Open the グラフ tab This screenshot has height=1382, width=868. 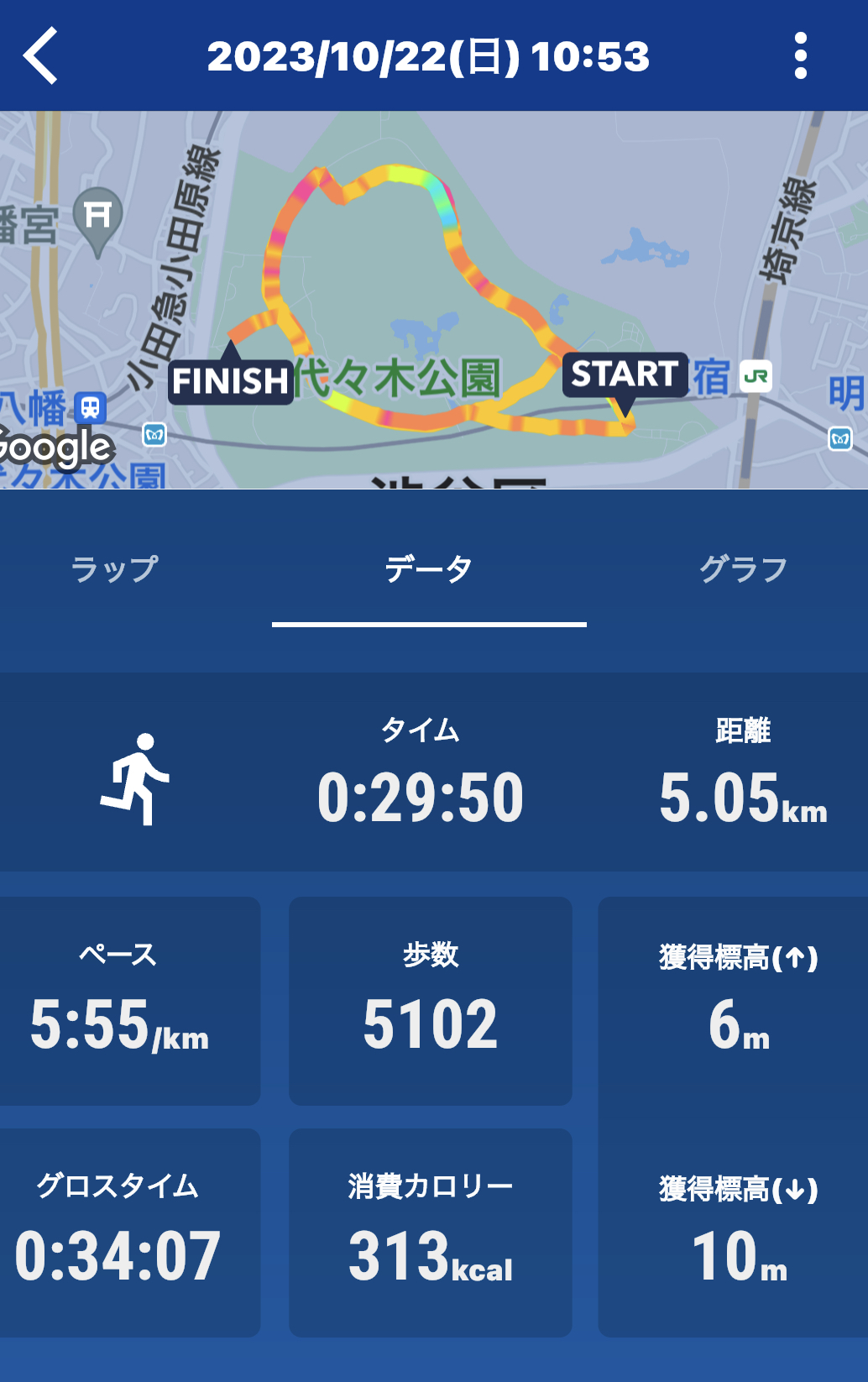coord(743,569)
